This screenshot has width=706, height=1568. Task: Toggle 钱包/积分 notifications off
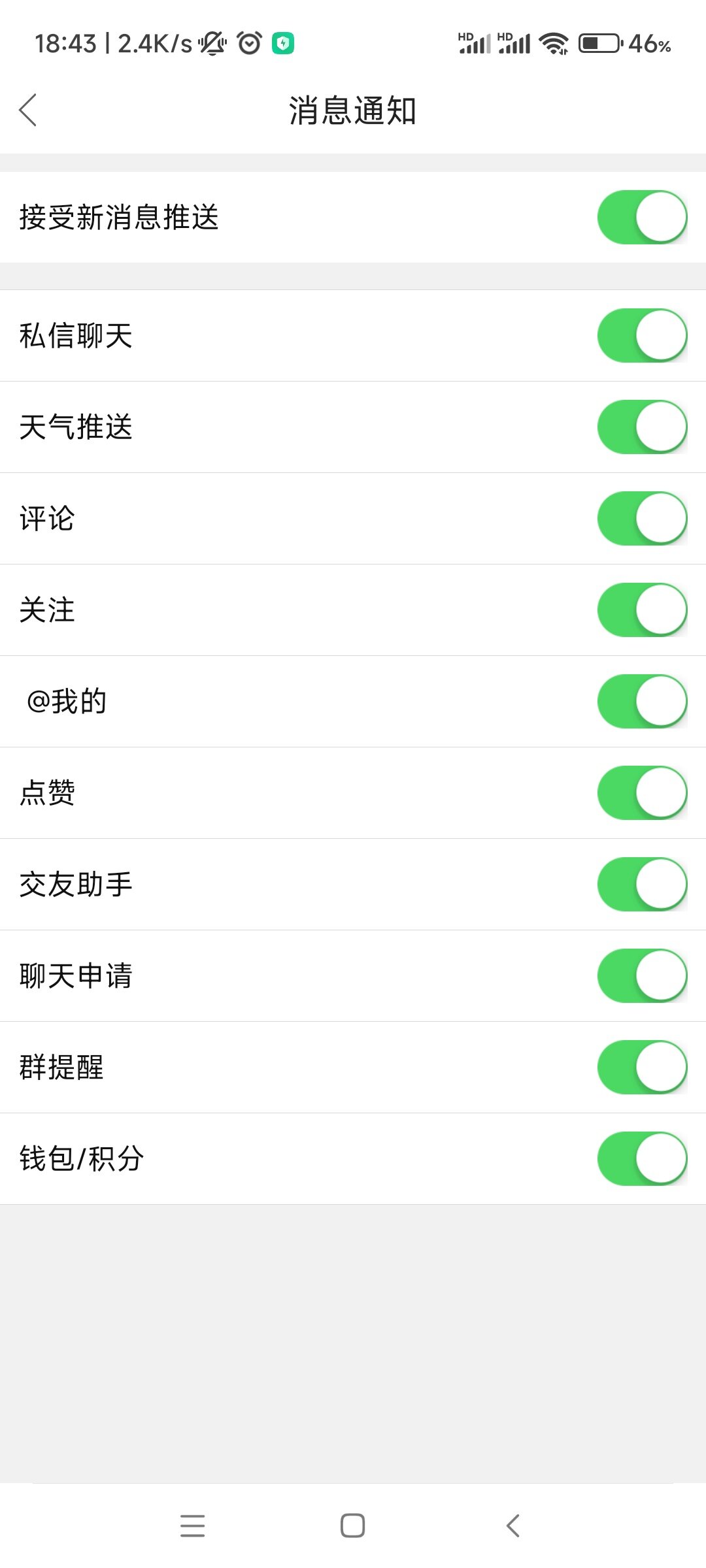[x=642, y=1159]
